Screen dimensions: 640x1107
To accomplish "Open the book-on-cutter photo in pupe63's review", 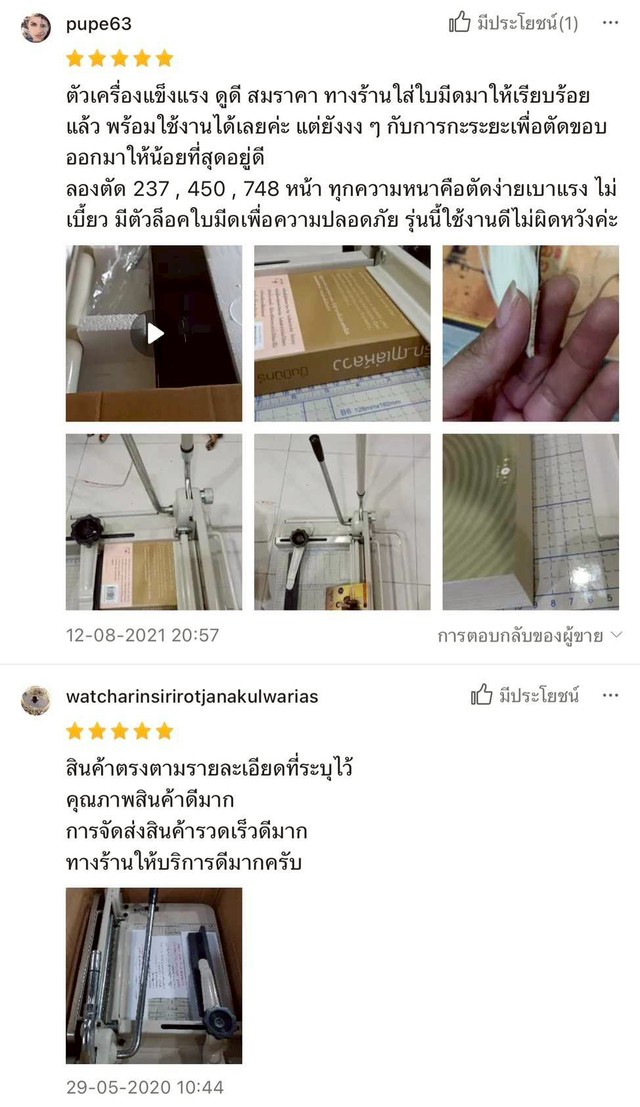I will pyautogui.click(x=342, y=333).
